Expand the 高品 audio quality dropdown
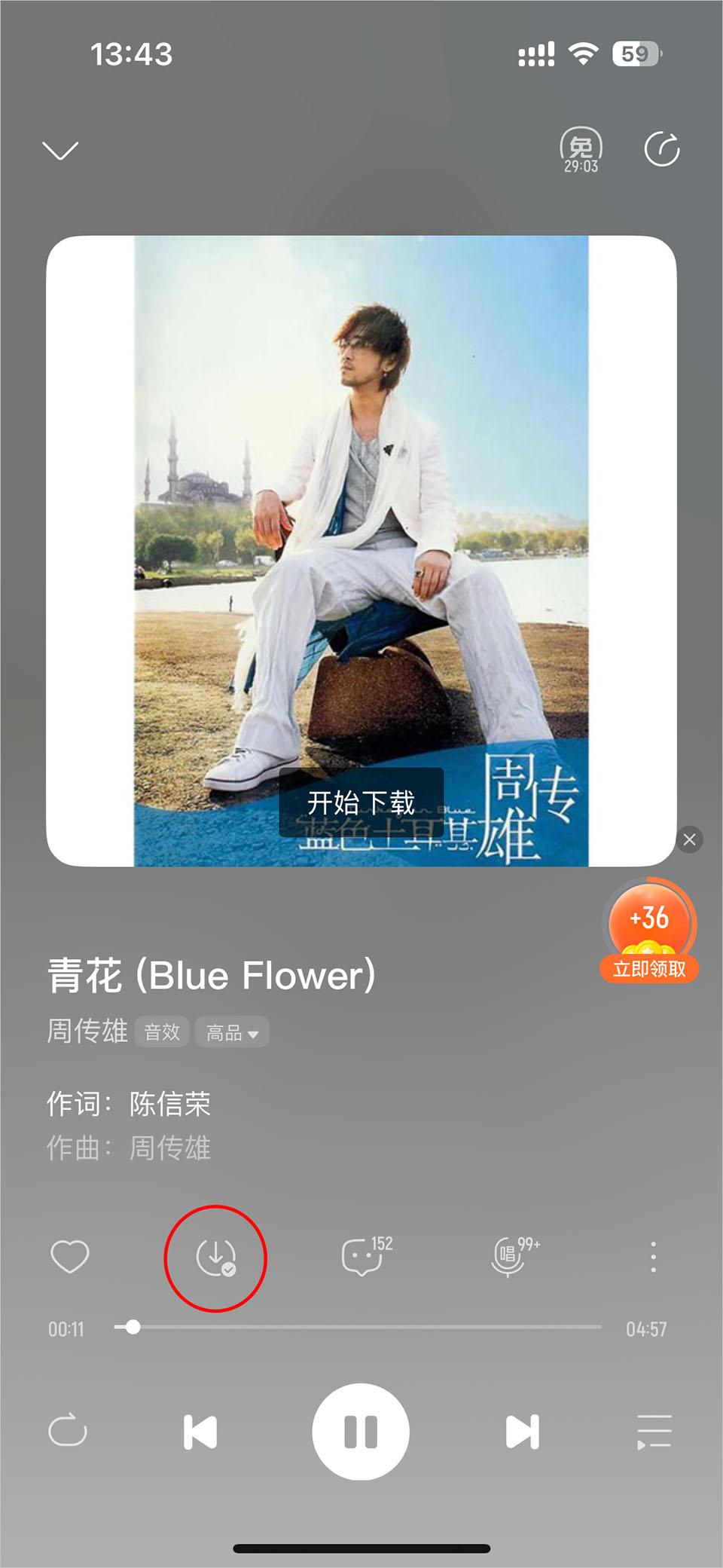The image size is (723, 1568). [x=232, y=1032]
